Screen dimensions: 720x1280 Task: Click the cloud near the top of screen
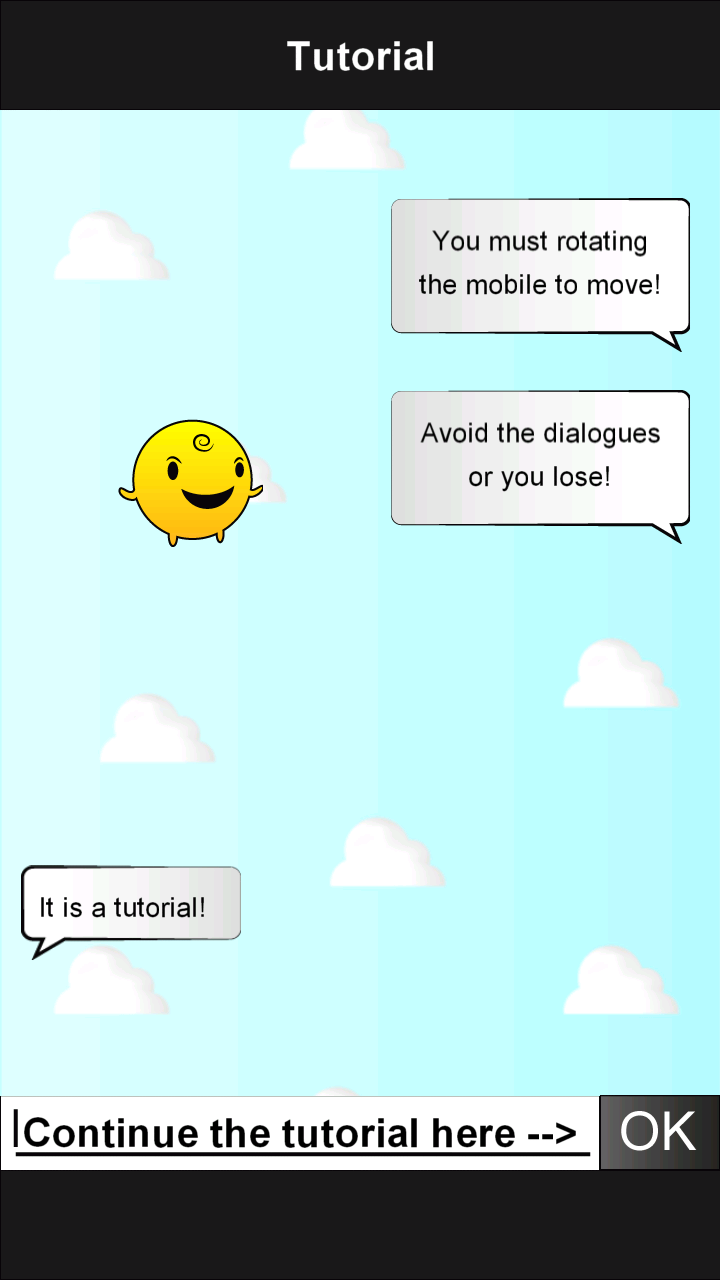pos(345,140)
